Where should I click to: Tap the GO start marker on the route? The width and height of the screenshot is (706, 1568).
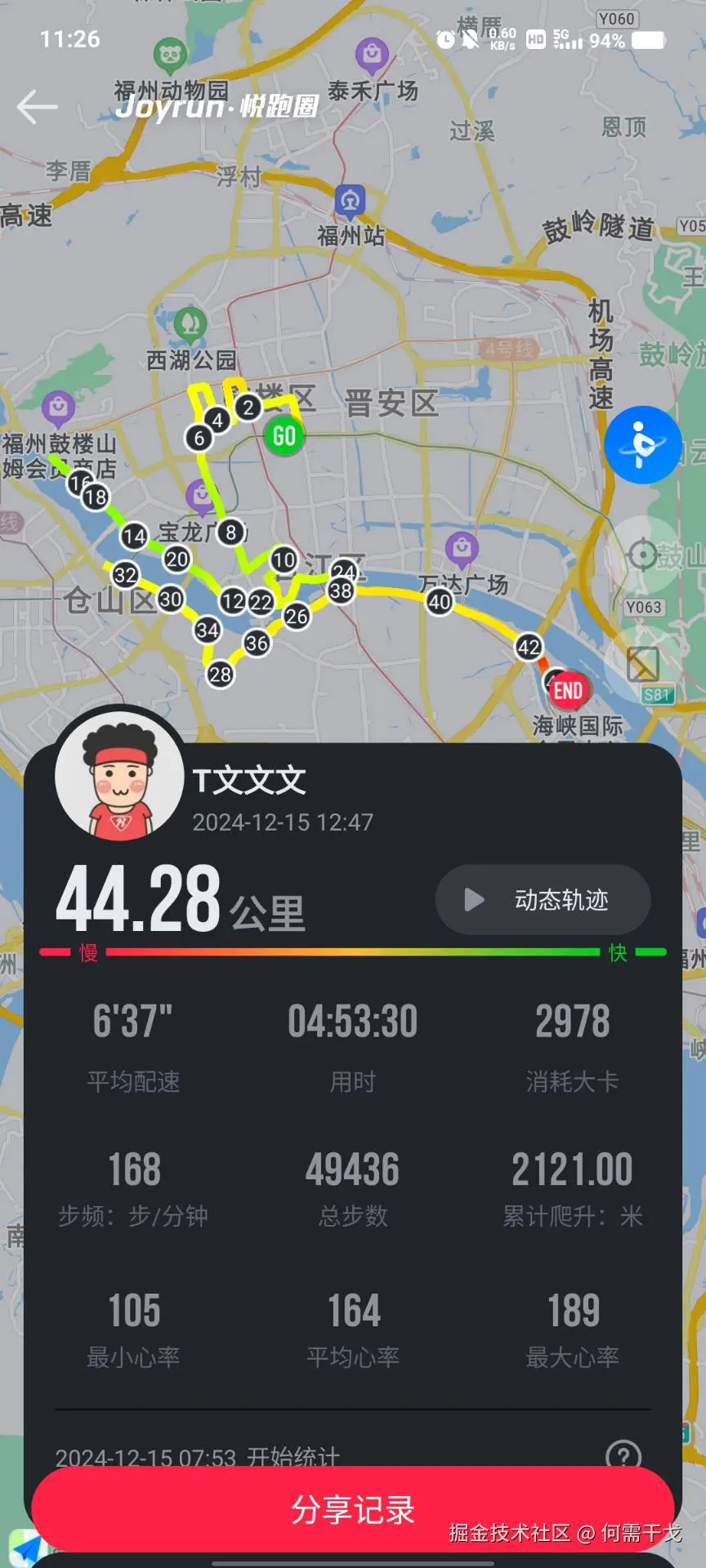click(284, 436)
